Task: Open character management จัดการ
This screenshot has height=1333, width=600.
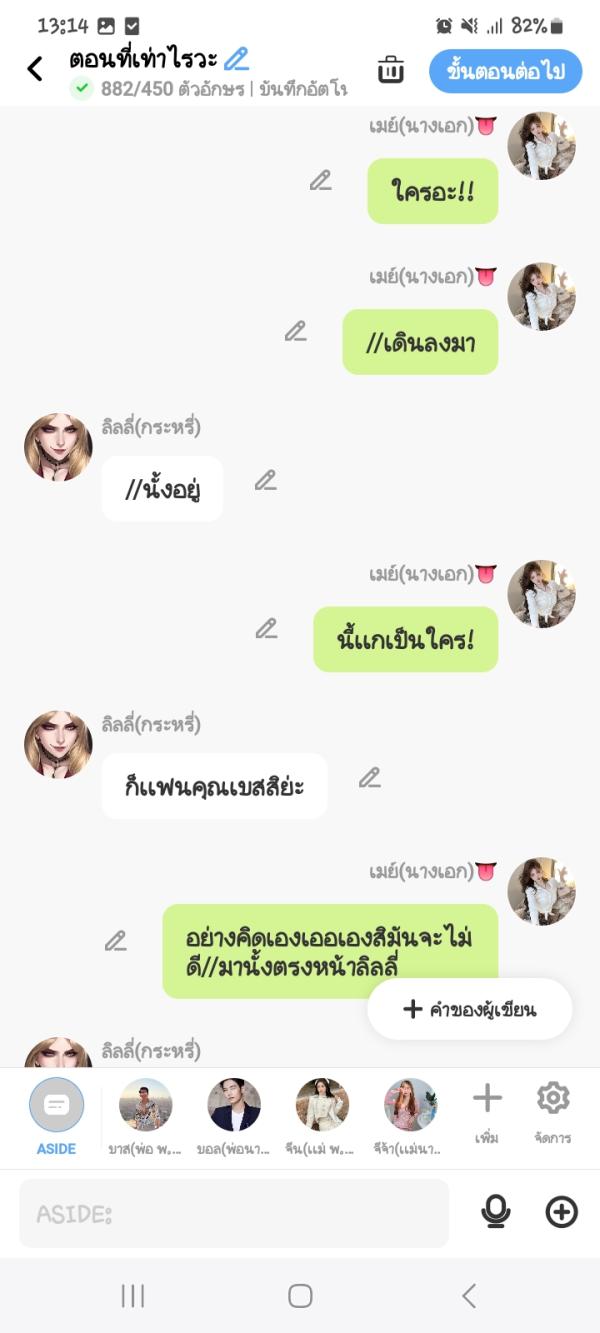Action: pyautogui.click(x=553, y=1111)
